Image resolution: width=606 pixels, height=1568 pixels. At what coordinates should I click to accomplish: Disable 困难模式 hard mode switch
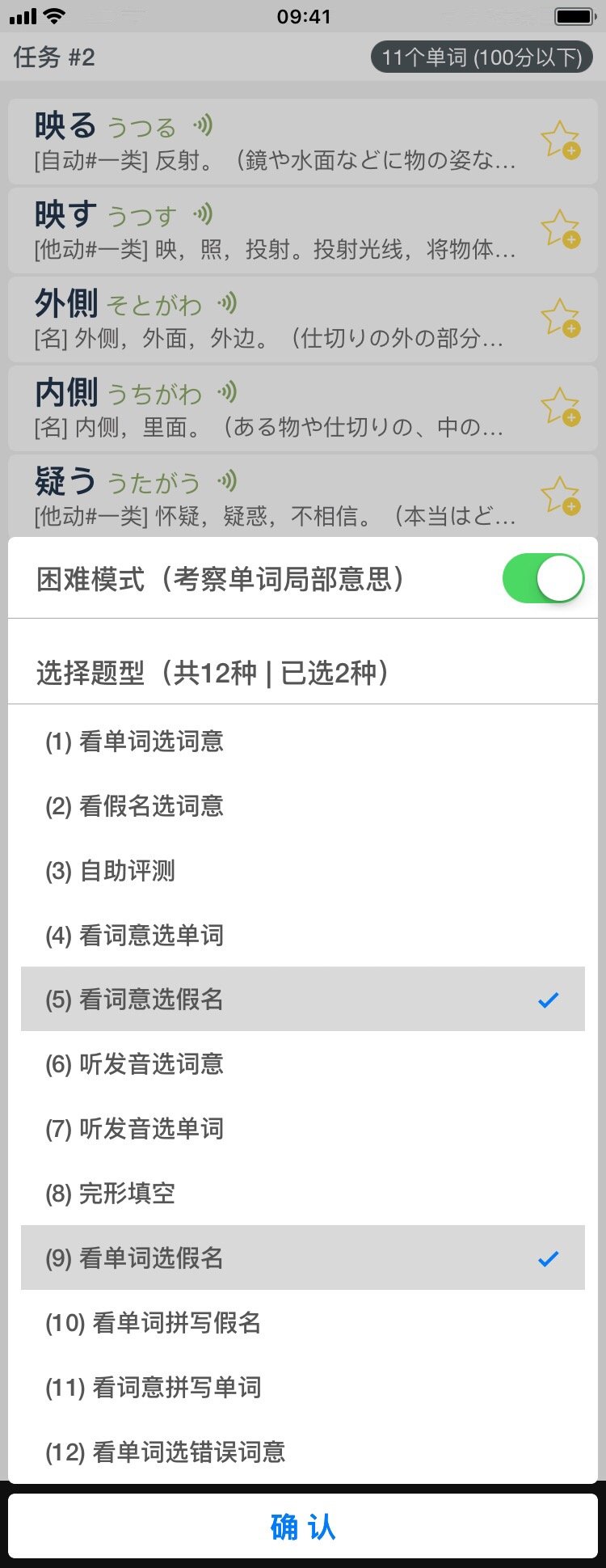coord(545,577)
